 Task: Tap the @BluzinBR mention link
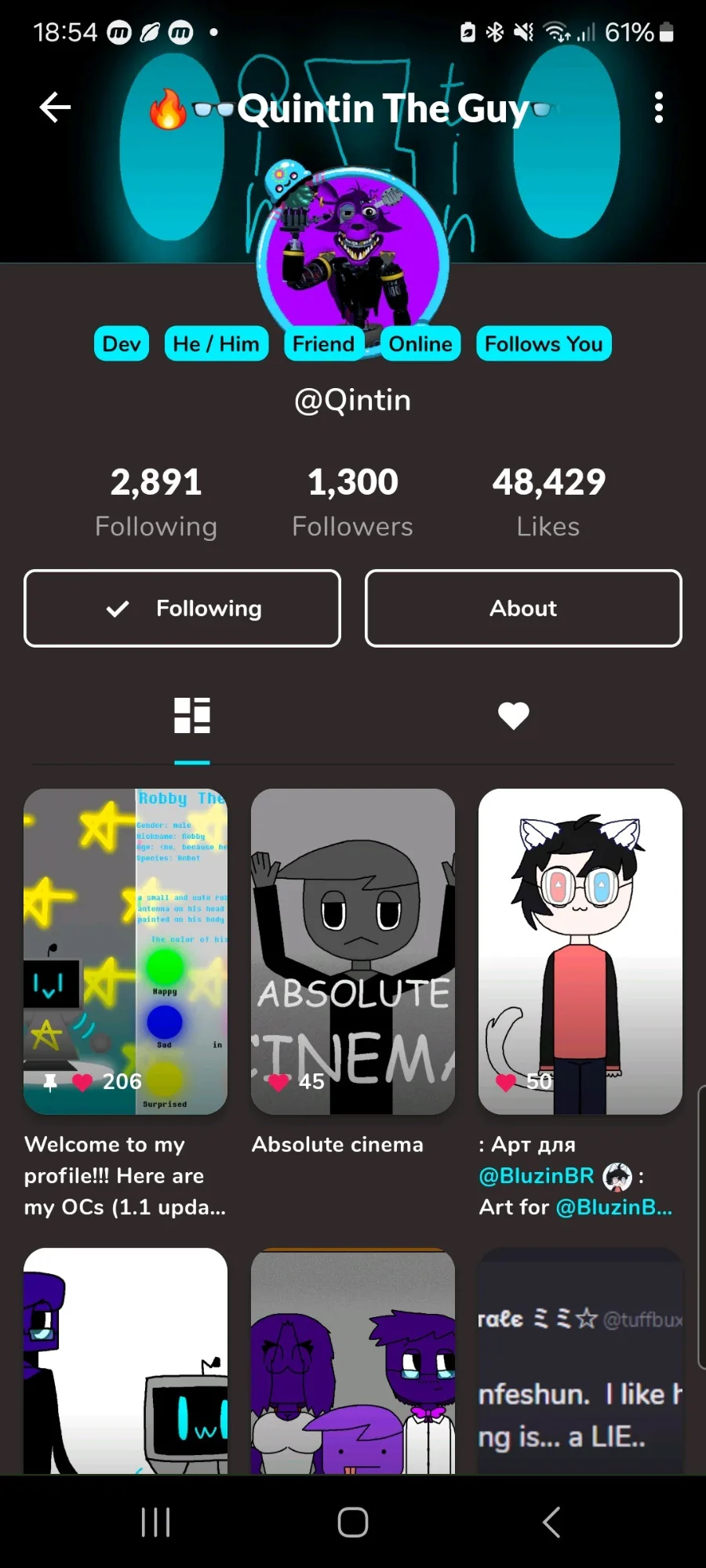tap(537, 1176)
